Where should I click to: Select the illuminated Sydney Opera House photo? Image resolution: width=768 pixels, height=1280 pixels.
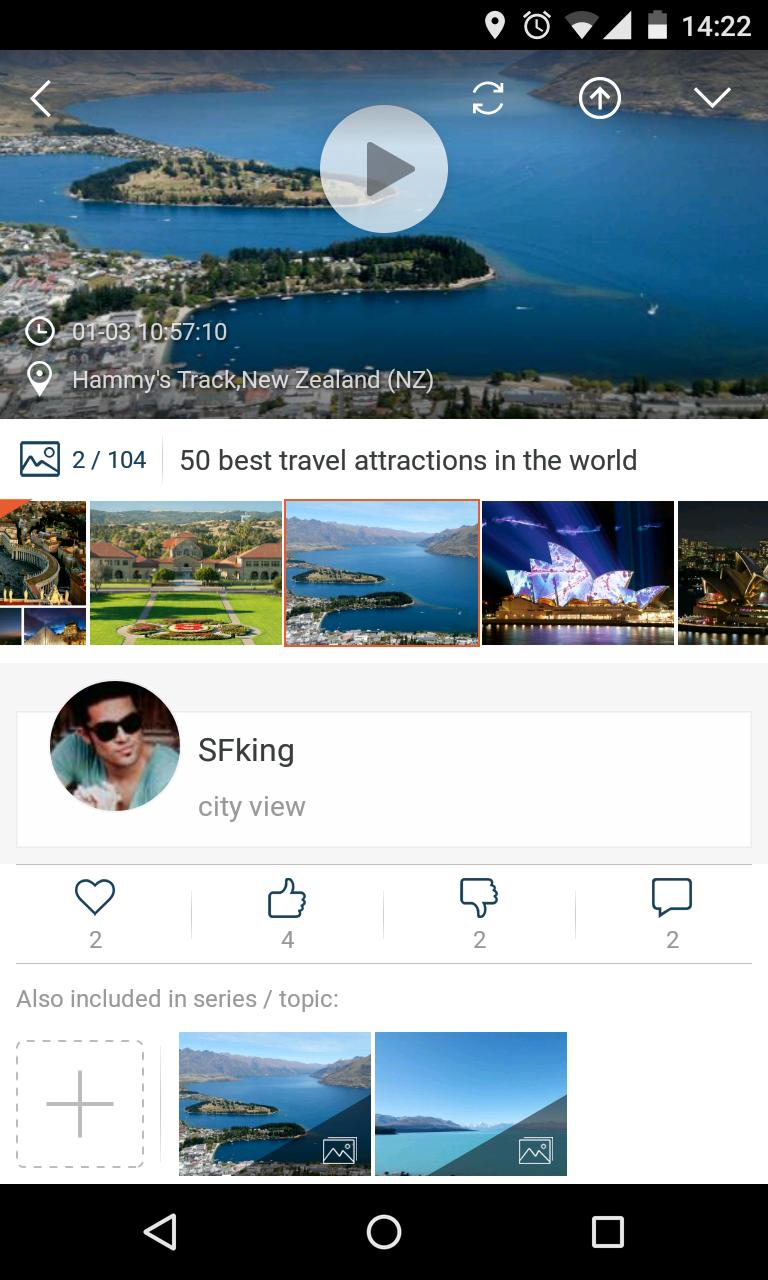coord(578,573)
